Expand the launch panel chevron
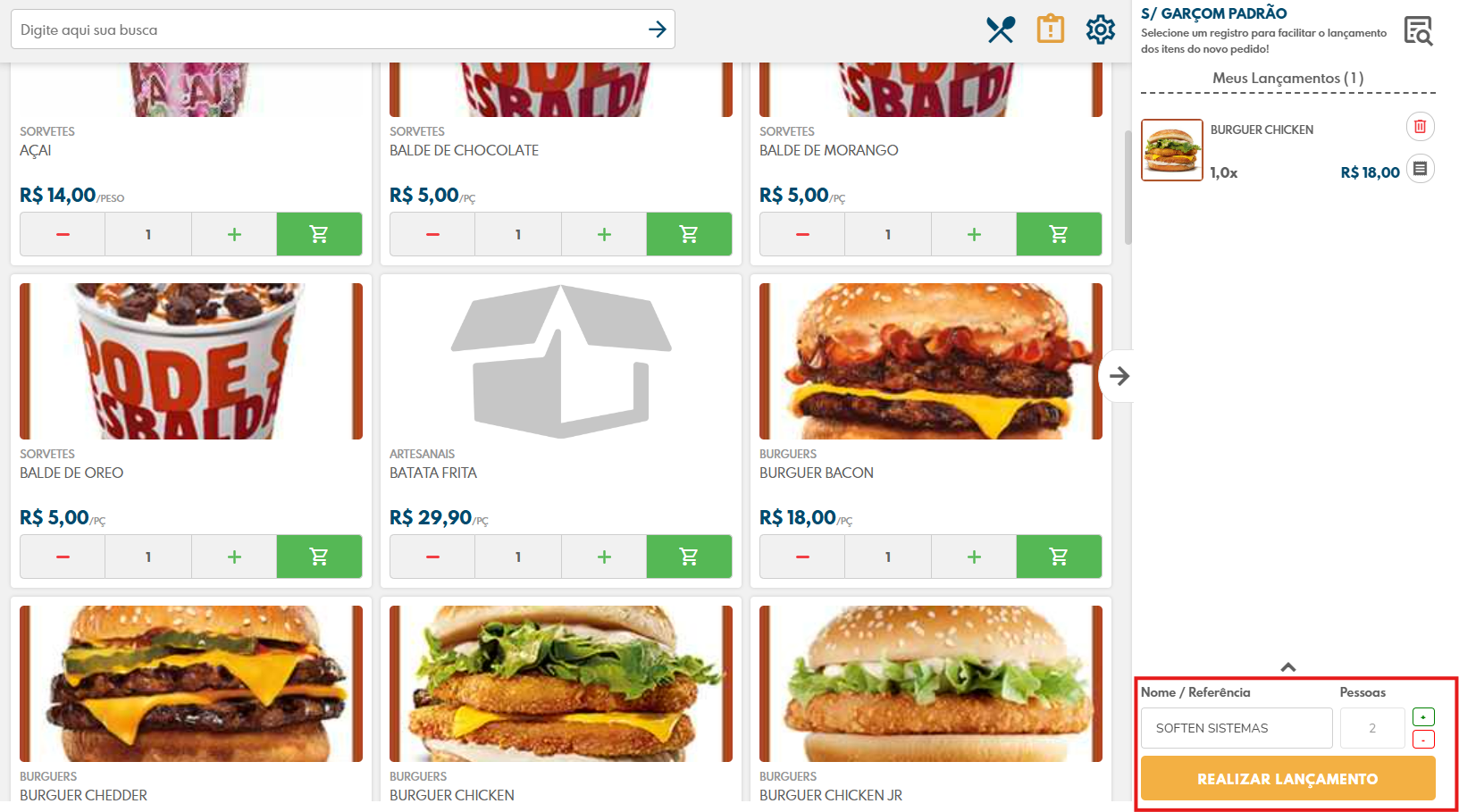 (x=1287, y=667)
